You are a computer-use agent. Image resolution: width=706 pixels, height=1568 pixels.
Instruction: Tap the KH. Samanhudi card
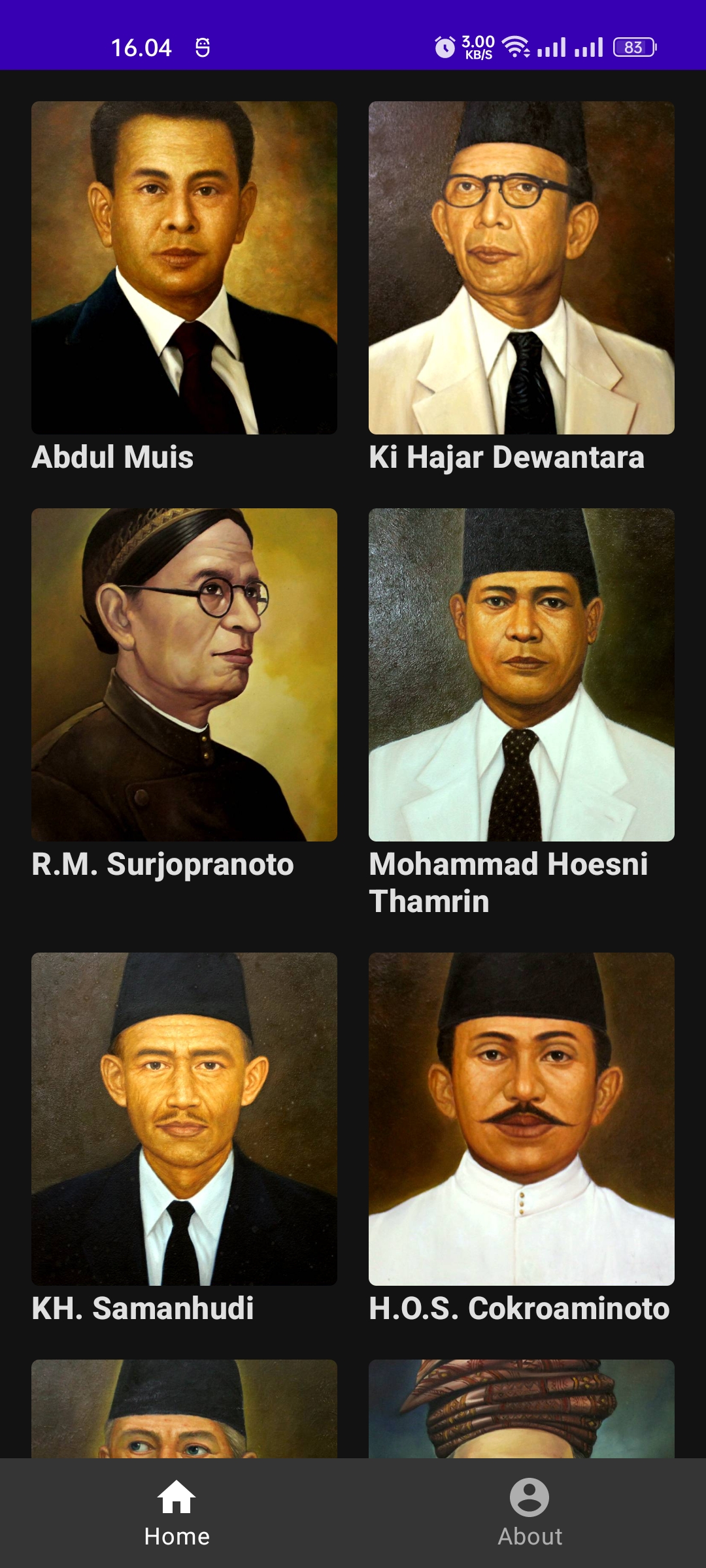pyautogui.click(x=184, y=1139)
